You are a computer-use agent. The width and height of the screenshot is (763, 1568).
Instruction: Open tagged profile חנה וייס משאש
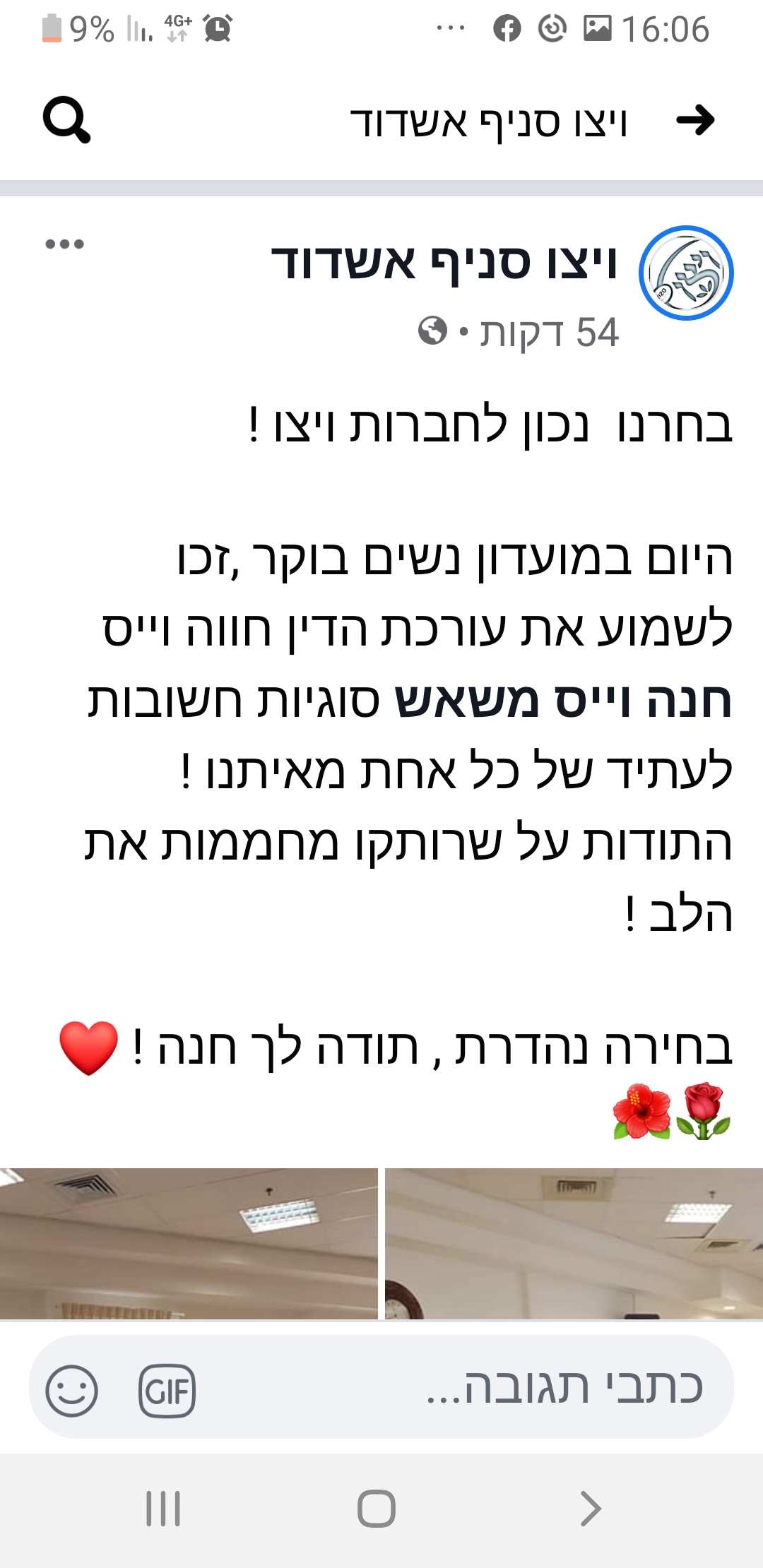[562, 701]
